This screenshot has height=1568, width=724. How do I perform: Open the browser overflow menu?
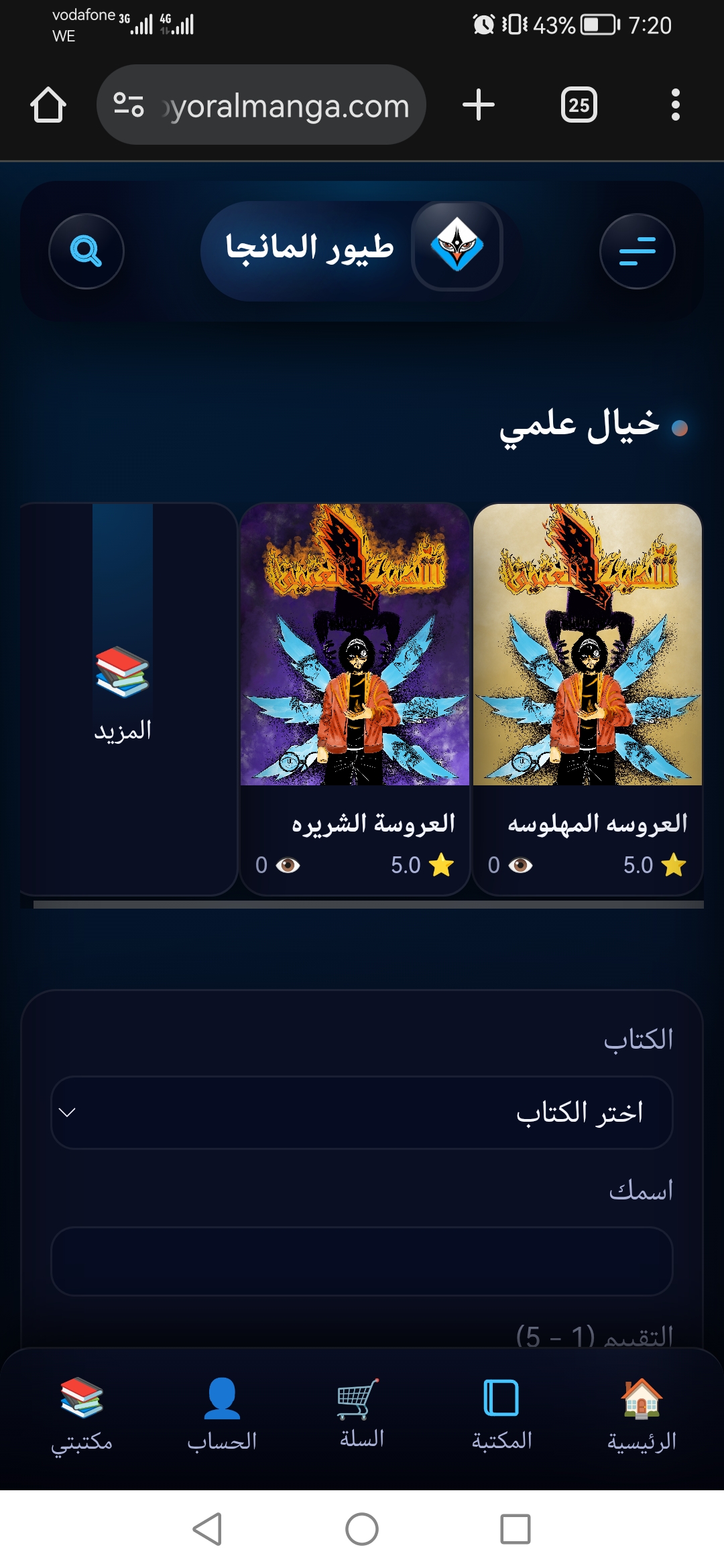coord(675,105)
